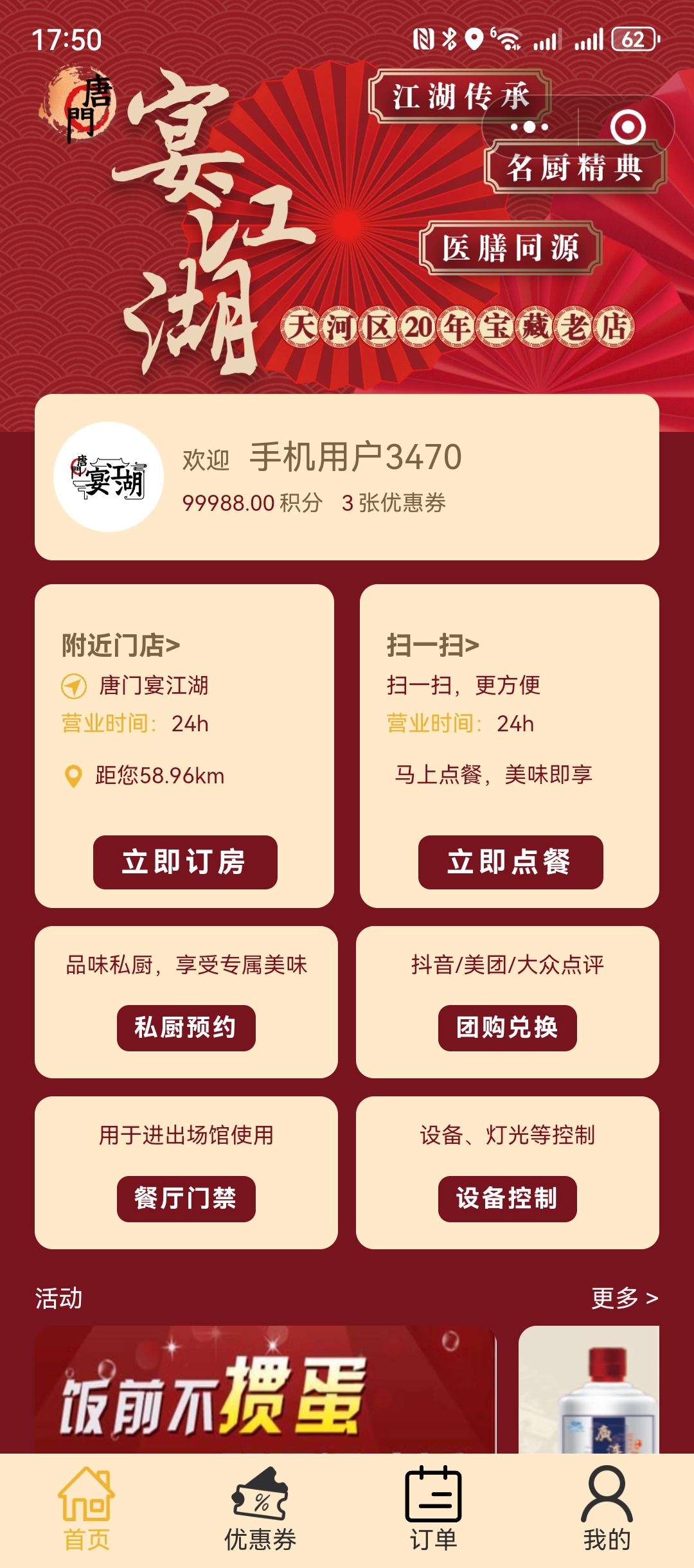Open 私厨预约 private kitchen booking
This screenshot has width=694, height=1568.
186,1028
